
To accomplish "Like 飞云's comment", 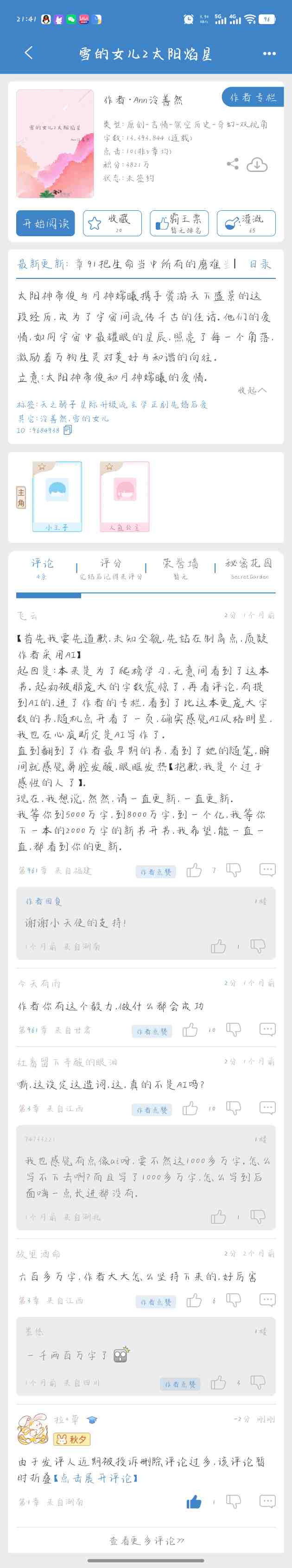I will coord(195,870).
